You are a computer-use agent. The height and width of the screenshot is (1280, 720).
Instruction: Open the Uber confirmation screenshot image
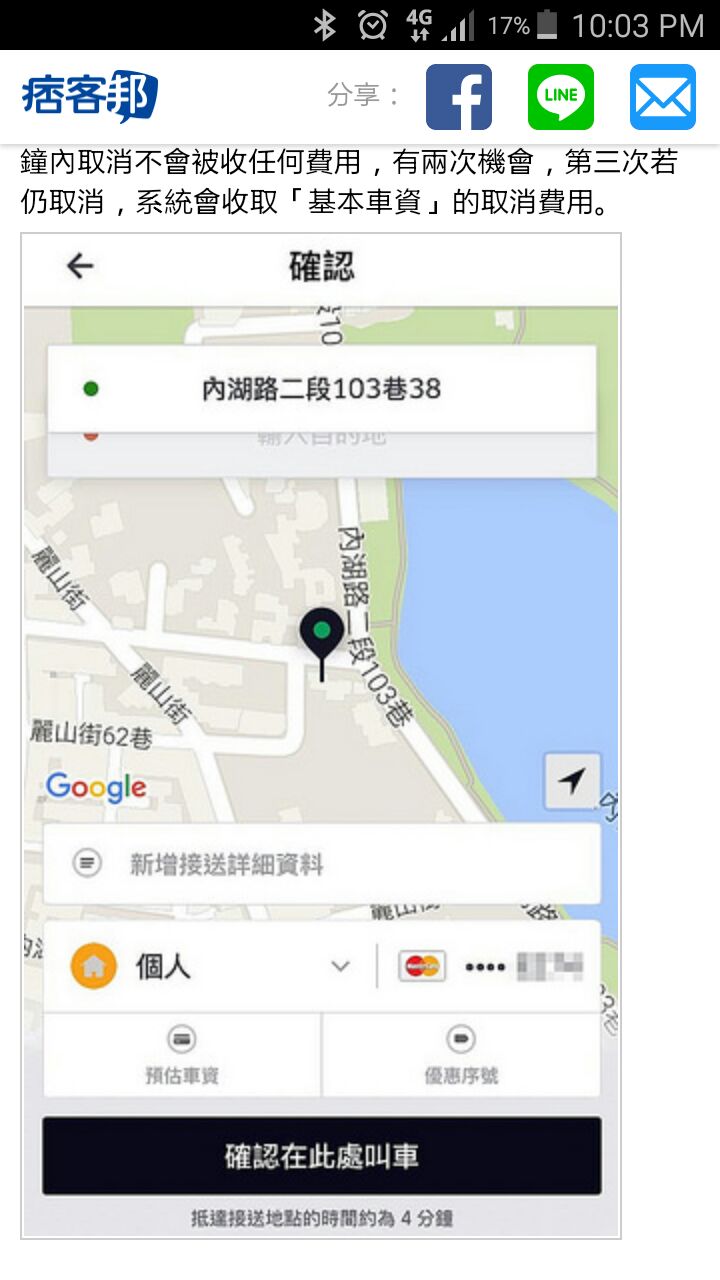coord(321,735)
